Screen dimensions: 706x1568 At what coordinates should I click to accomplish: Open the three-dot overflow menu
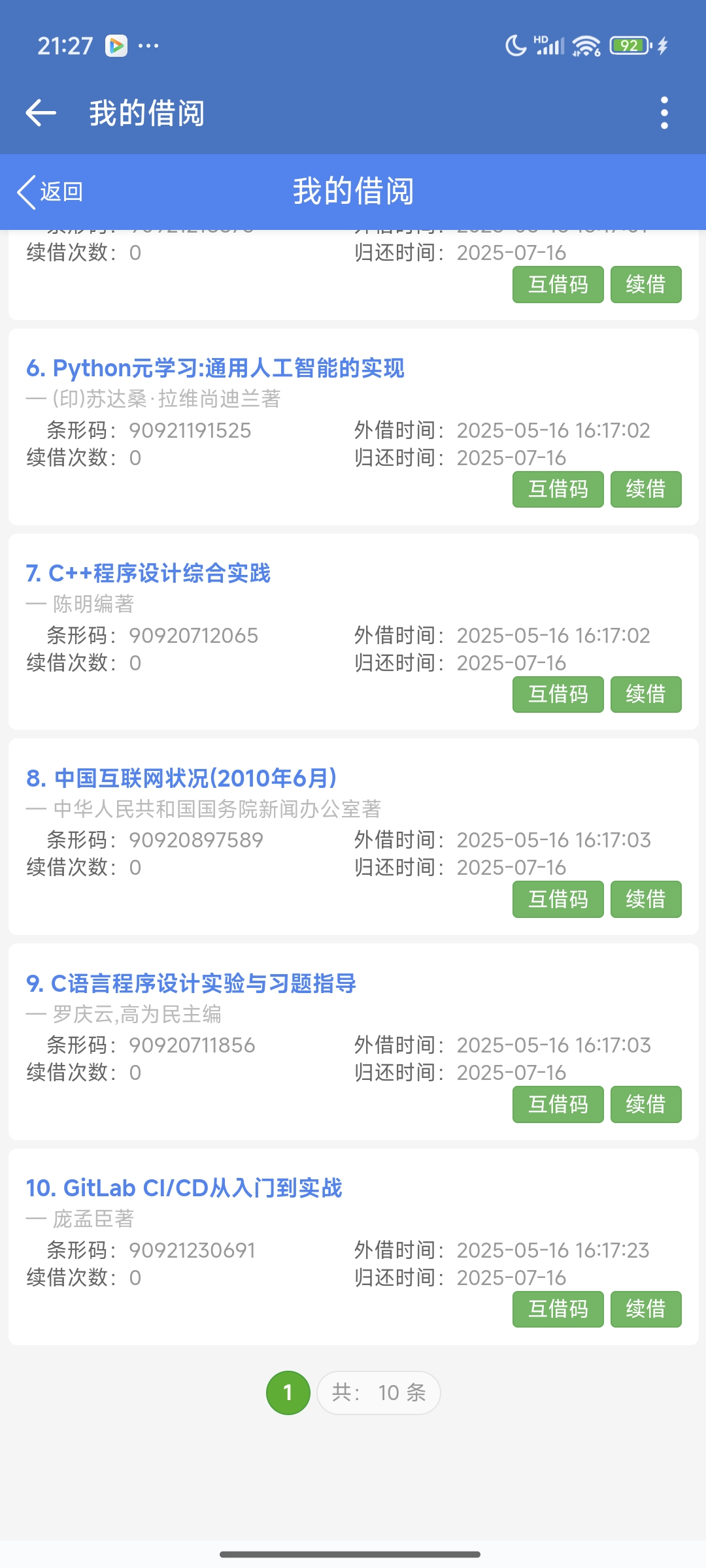[664, 113]
